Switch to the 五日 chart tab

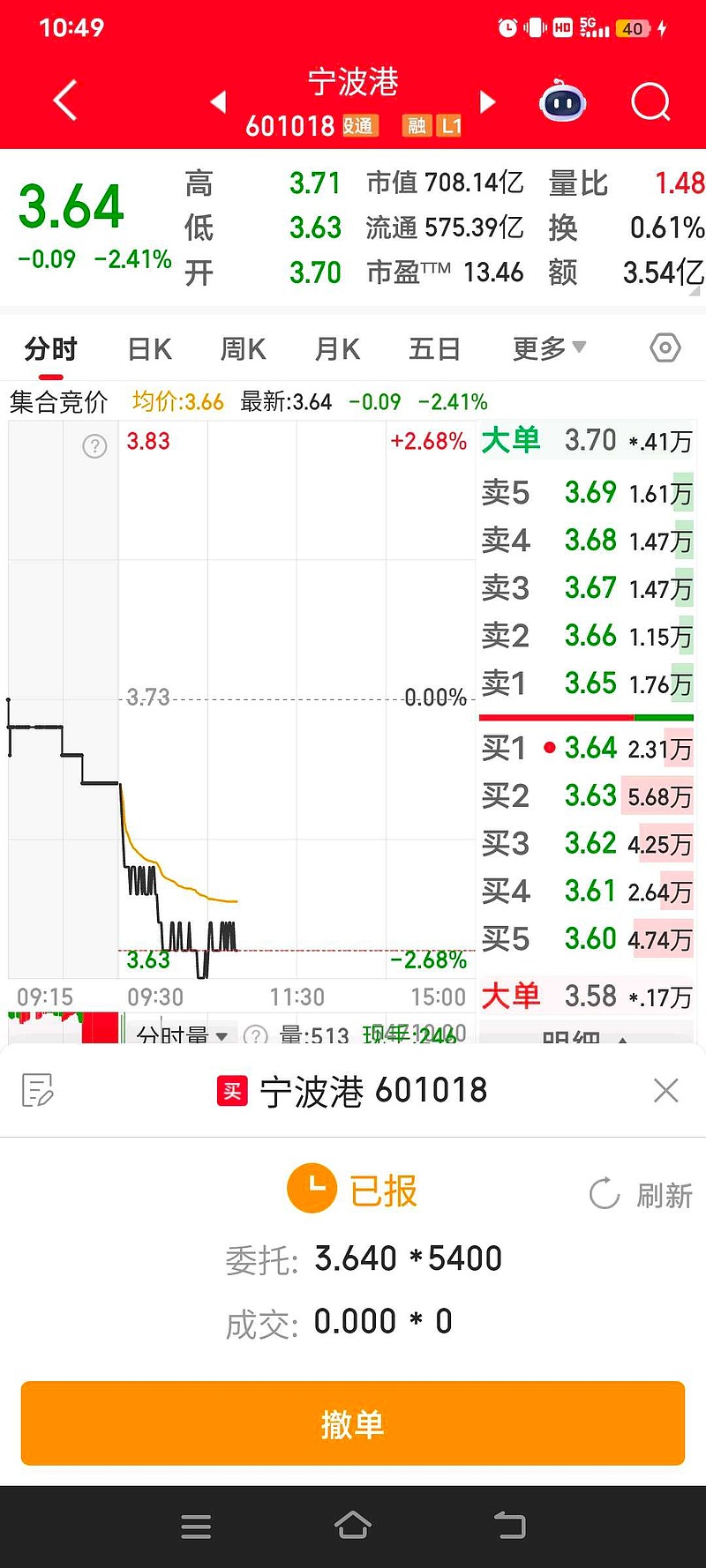tap(434, 349)
